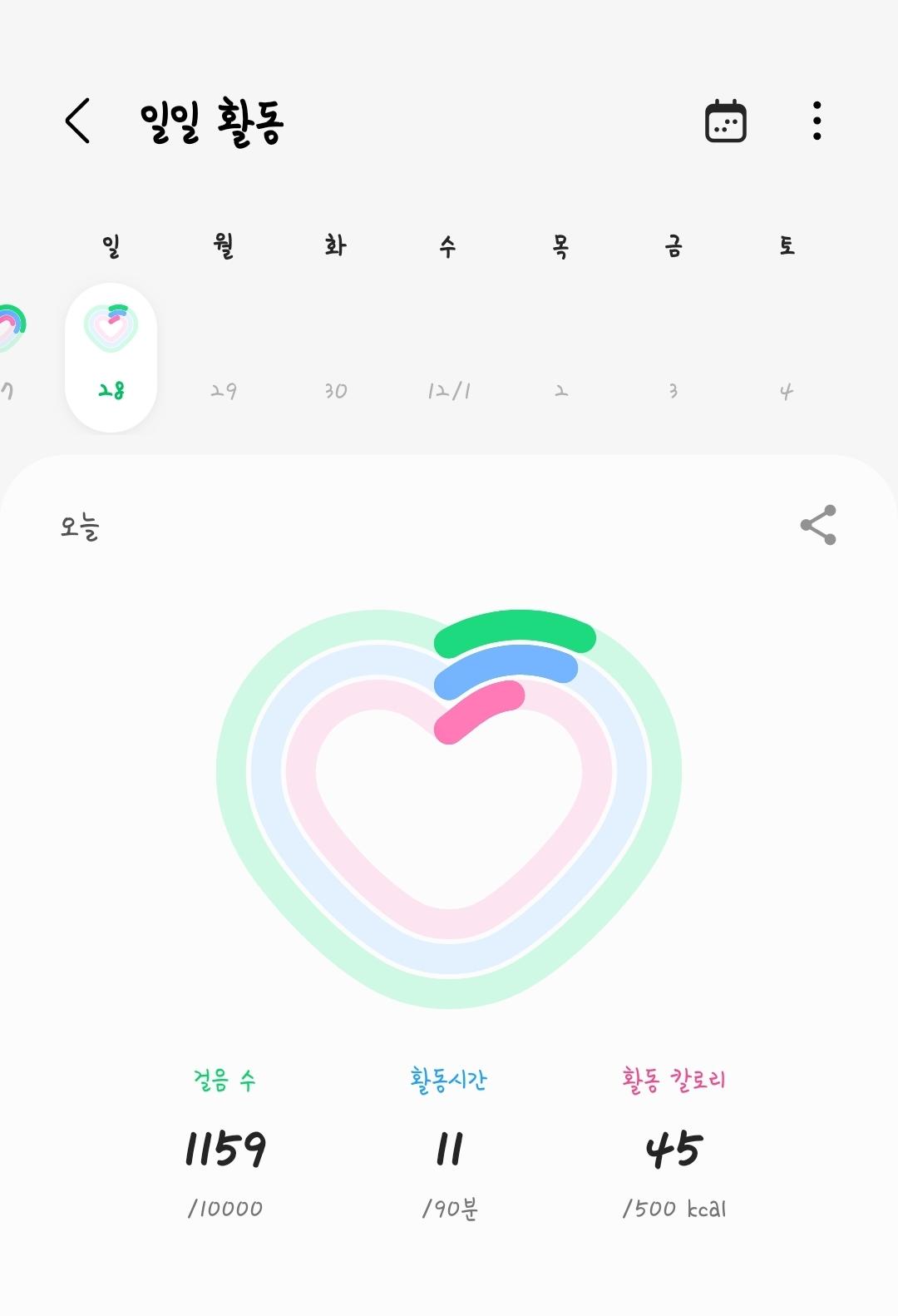Viewport: 898px width, 1316px height.
Task: Open the calendar date picker
Action: [x=725, y=121]
